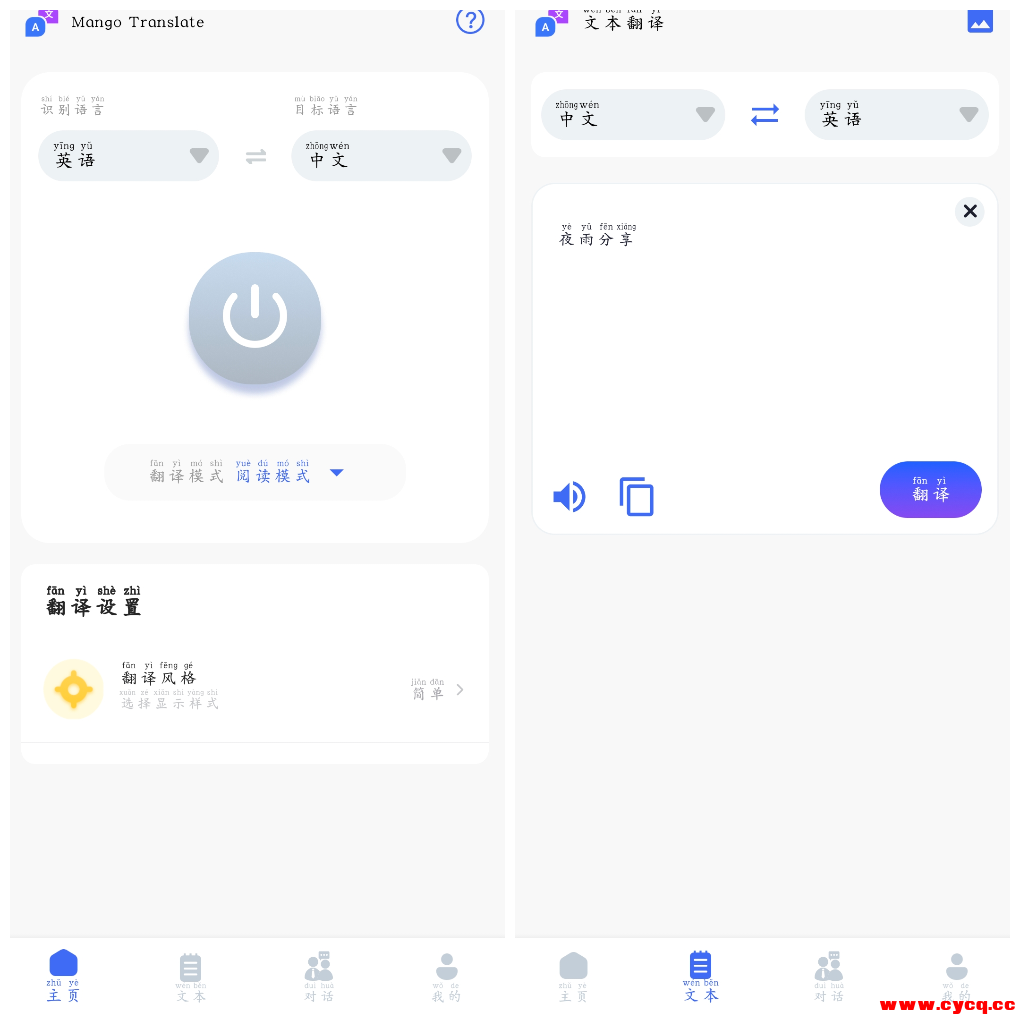Return to the 主页 tab from 文本翻译
This screenshot has height=1020, width=1020.
573,976
